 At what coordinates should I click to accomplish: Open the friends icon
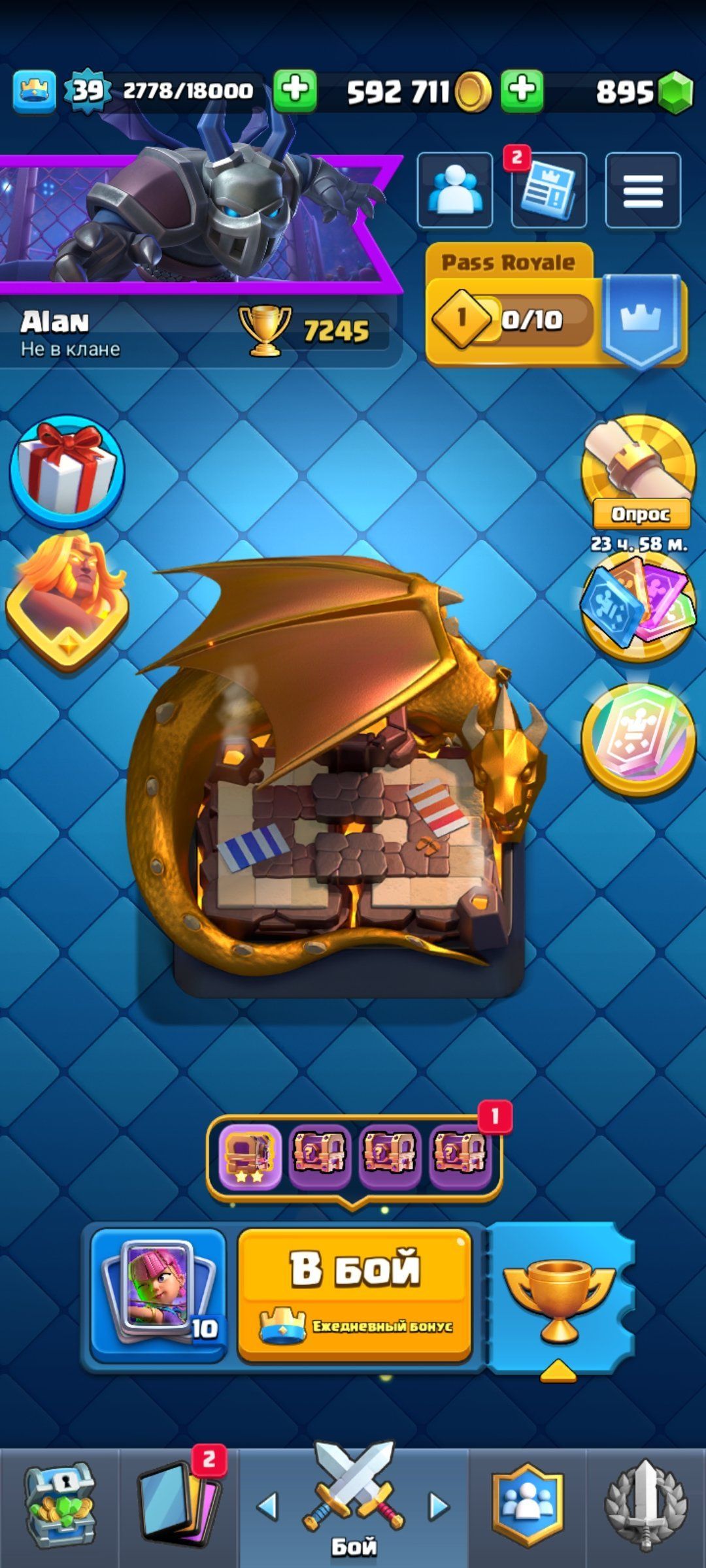[x=455, y=190]
